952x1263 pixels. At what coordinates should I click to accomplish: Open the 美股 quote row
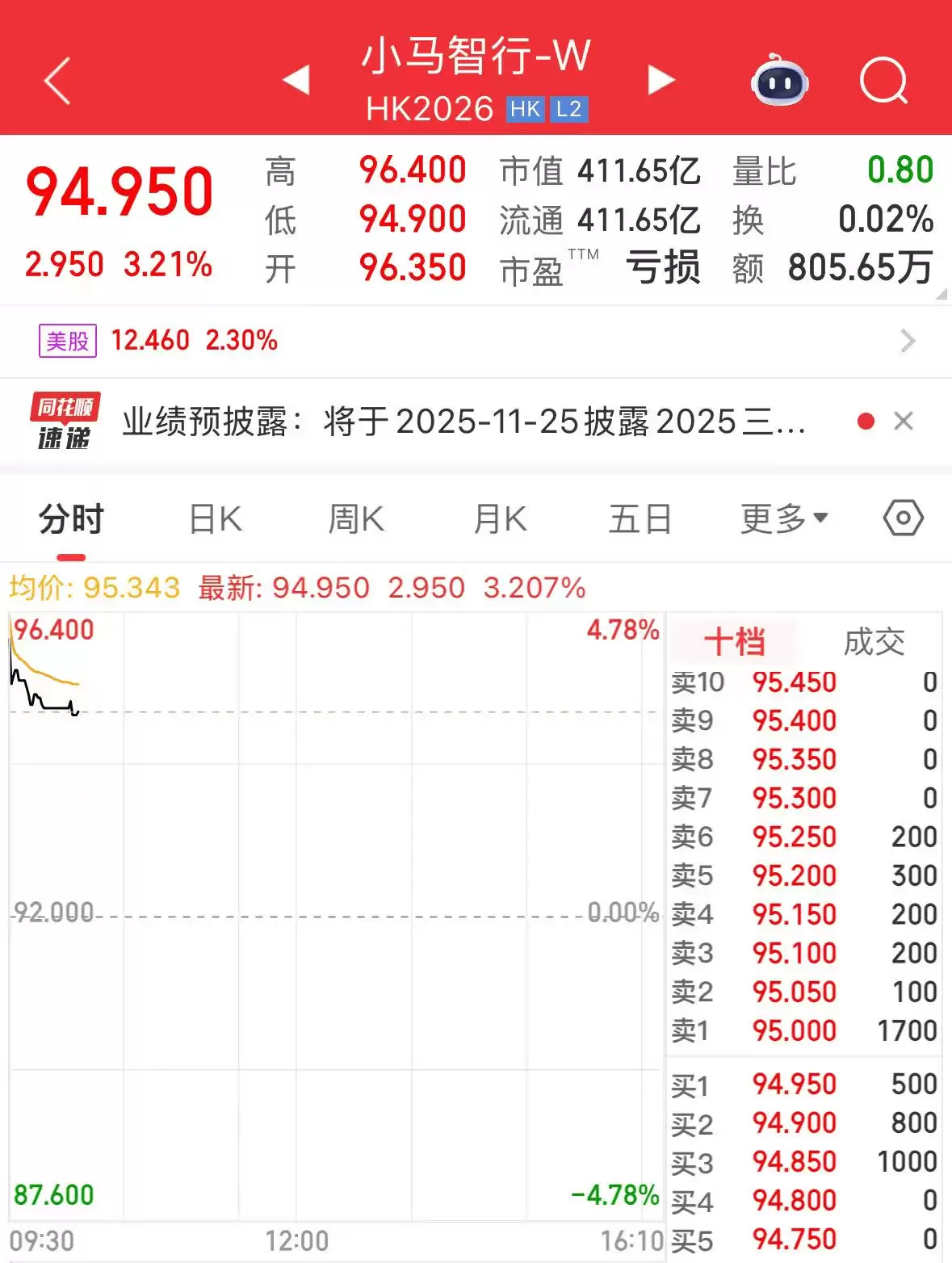point(476,341)
